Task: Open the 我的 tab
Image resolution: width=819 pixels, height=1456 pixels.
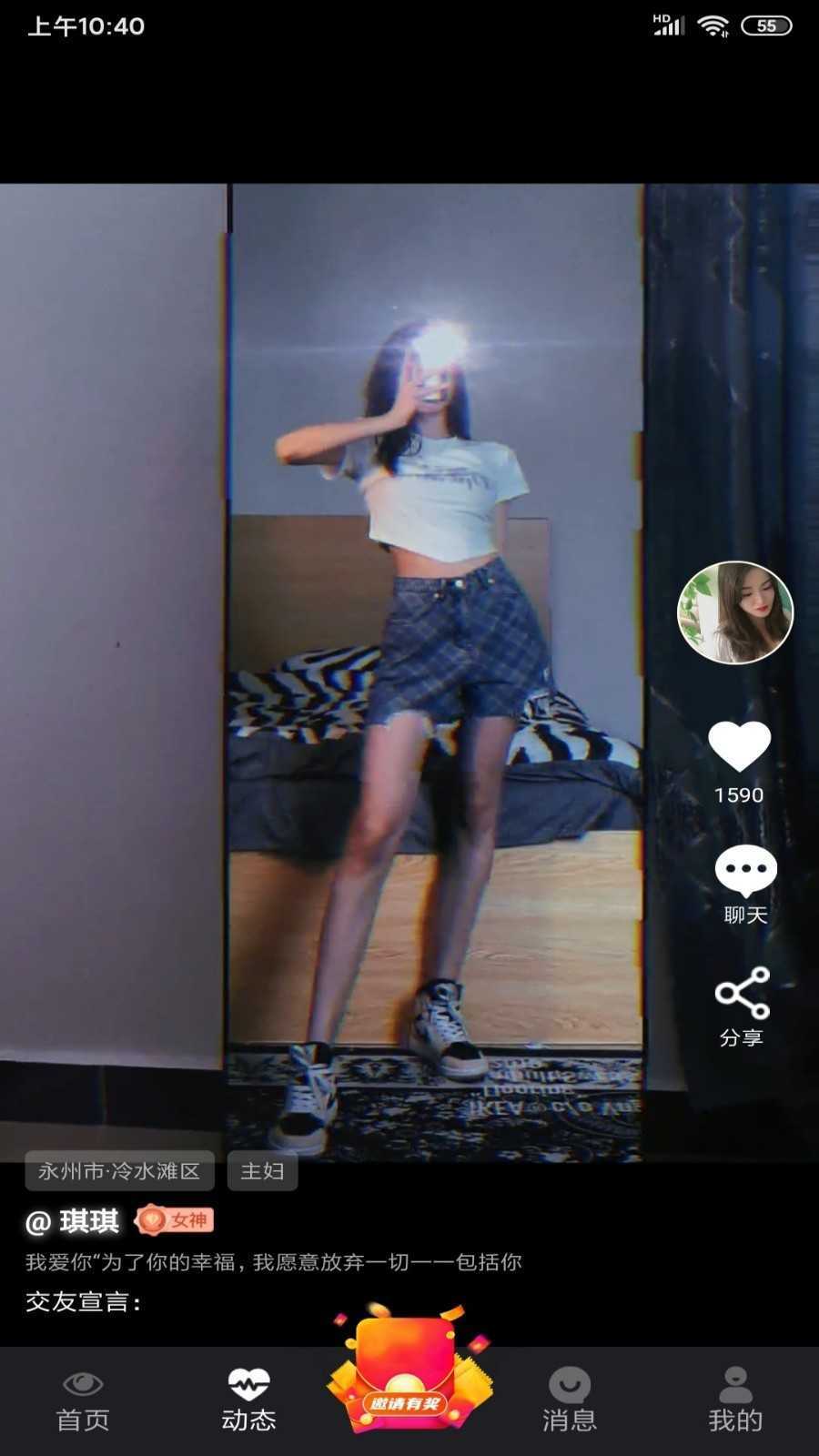Action: (735, 1400)
